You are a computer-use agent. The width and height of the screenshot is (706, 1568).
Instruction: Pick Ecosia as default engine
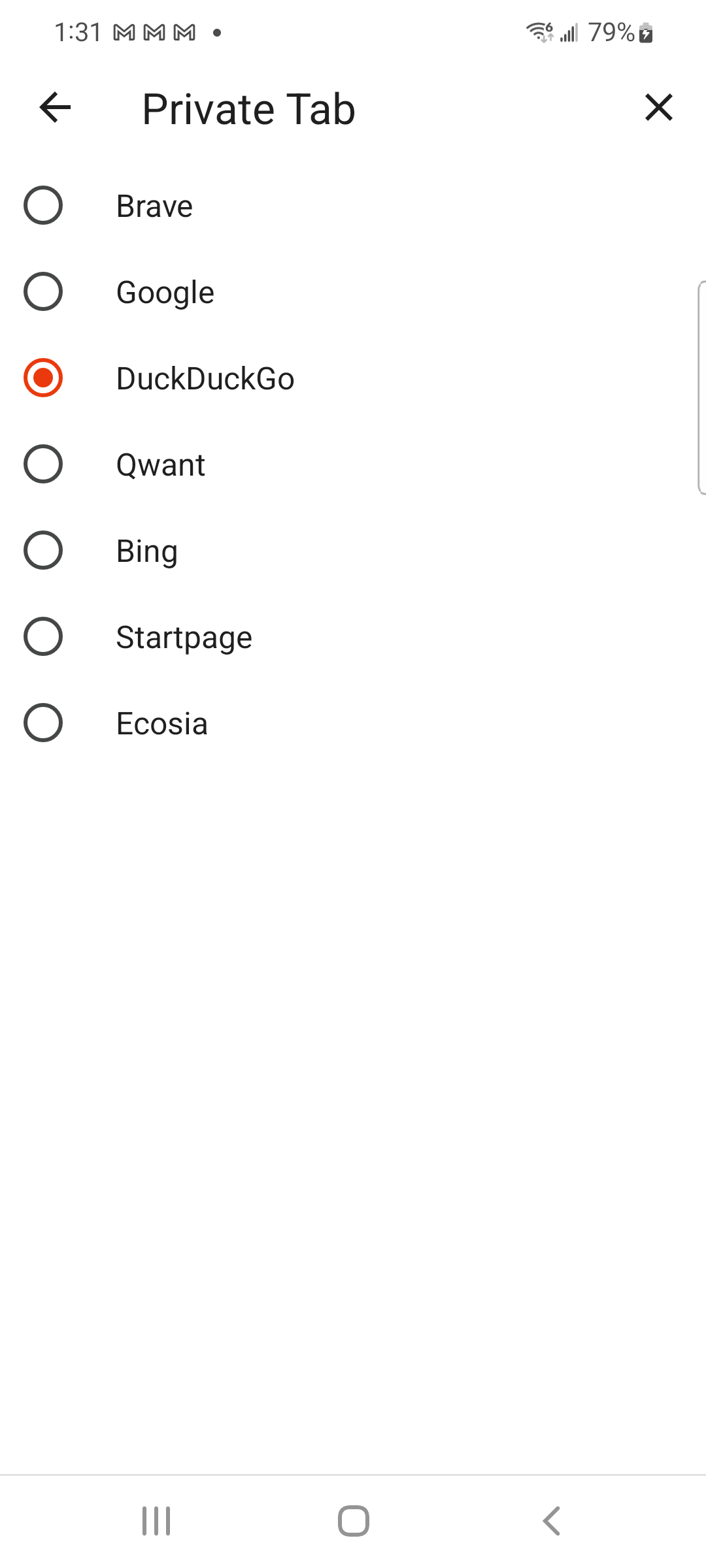click(x=42, y=723)
